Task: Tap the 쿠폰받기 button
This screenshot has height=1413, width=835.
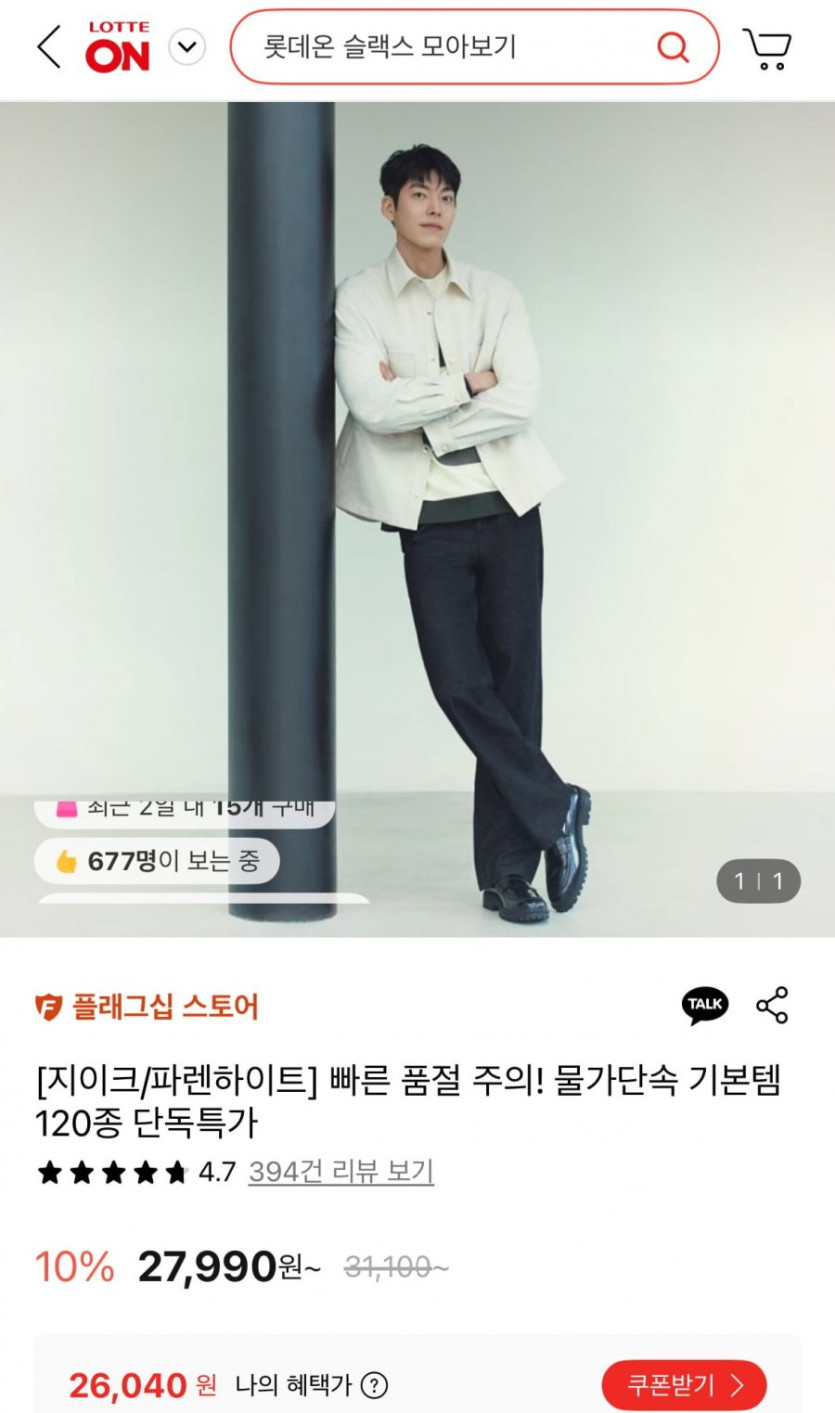Action: 684,1385
